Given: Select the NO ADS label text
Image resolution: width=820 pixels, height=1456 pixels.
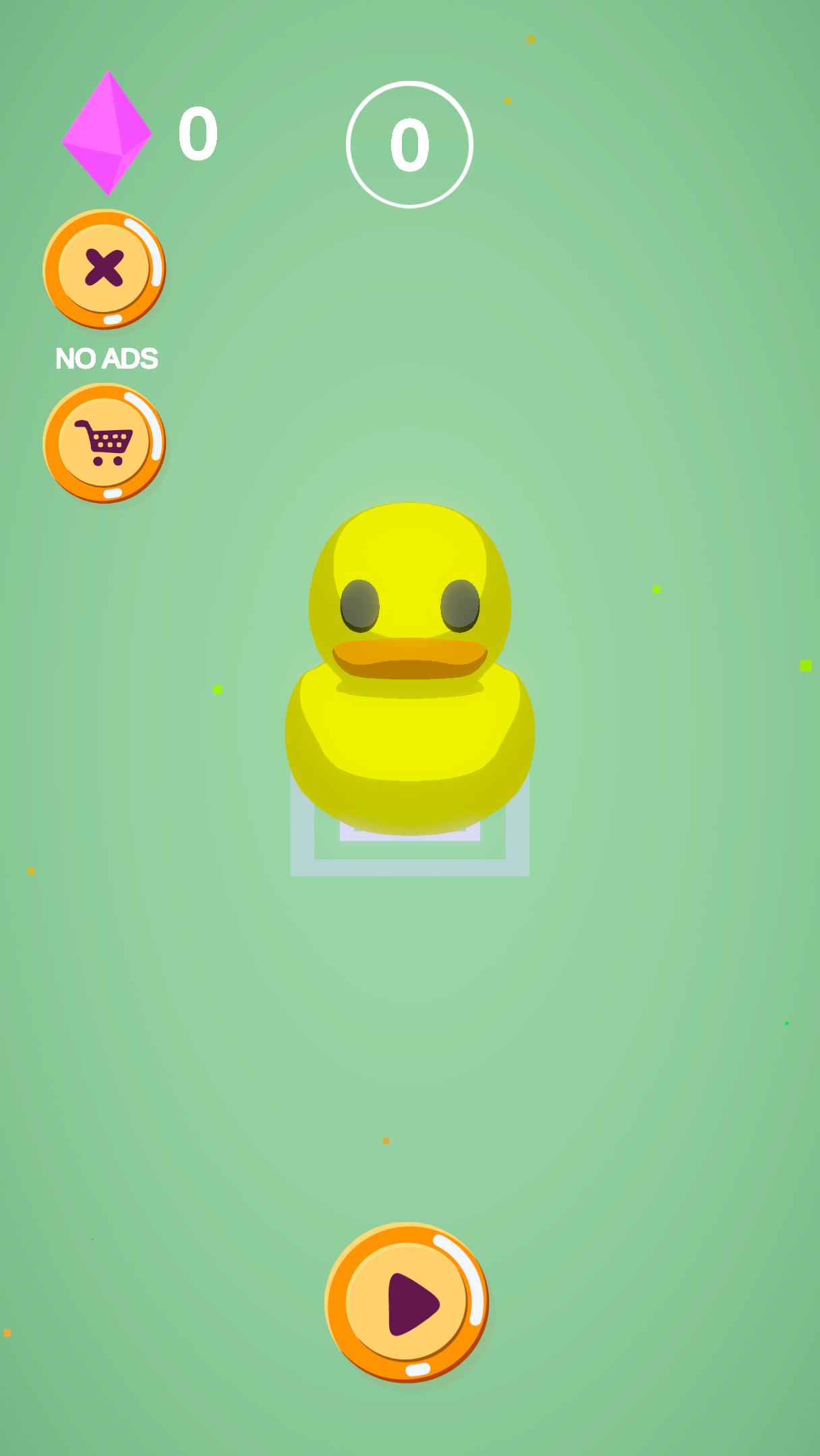Looking at the screenshot, I should 106,359.
